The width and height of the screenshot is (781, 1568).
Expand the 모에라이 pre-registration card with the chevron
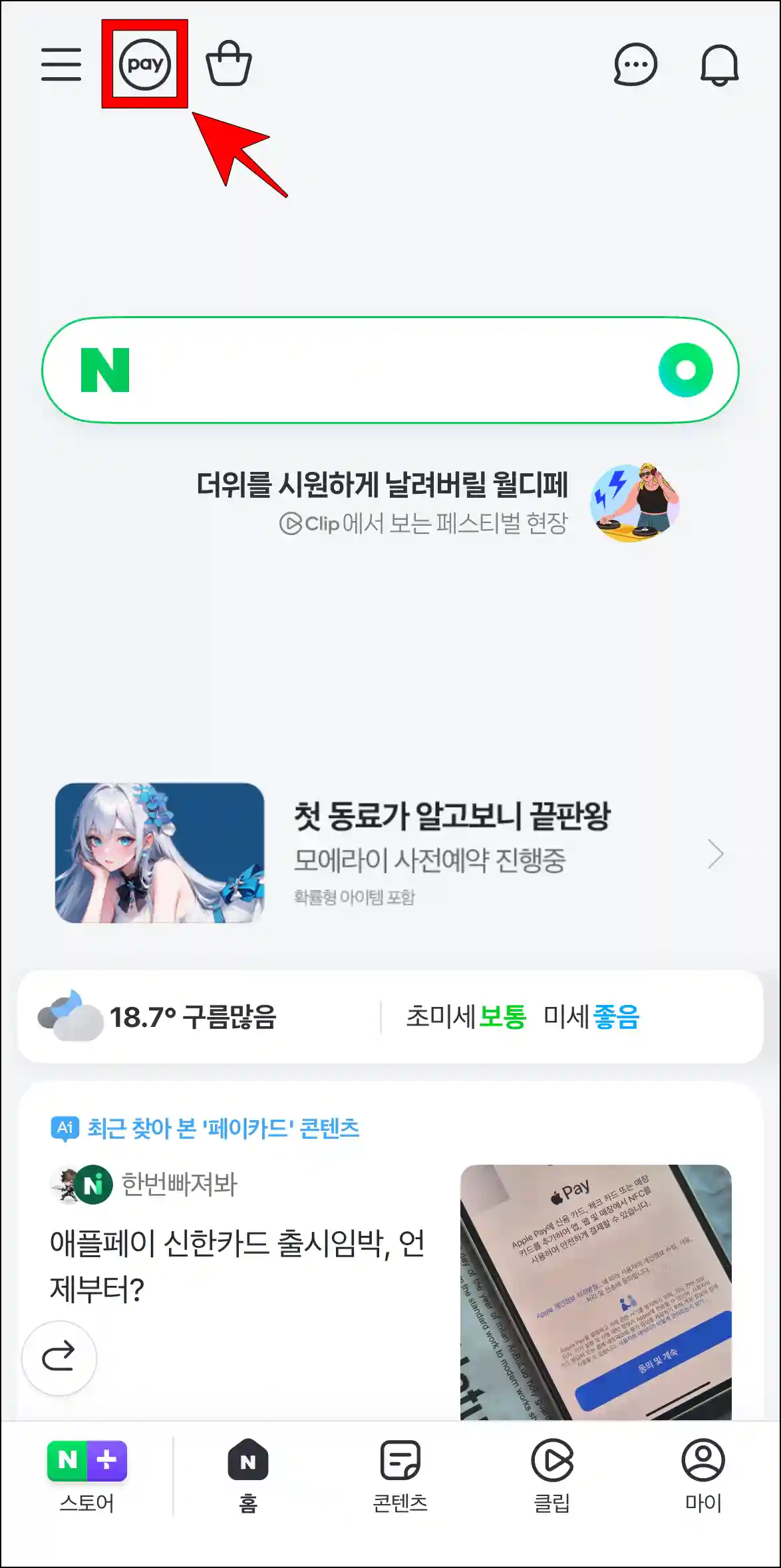point(716,855)
